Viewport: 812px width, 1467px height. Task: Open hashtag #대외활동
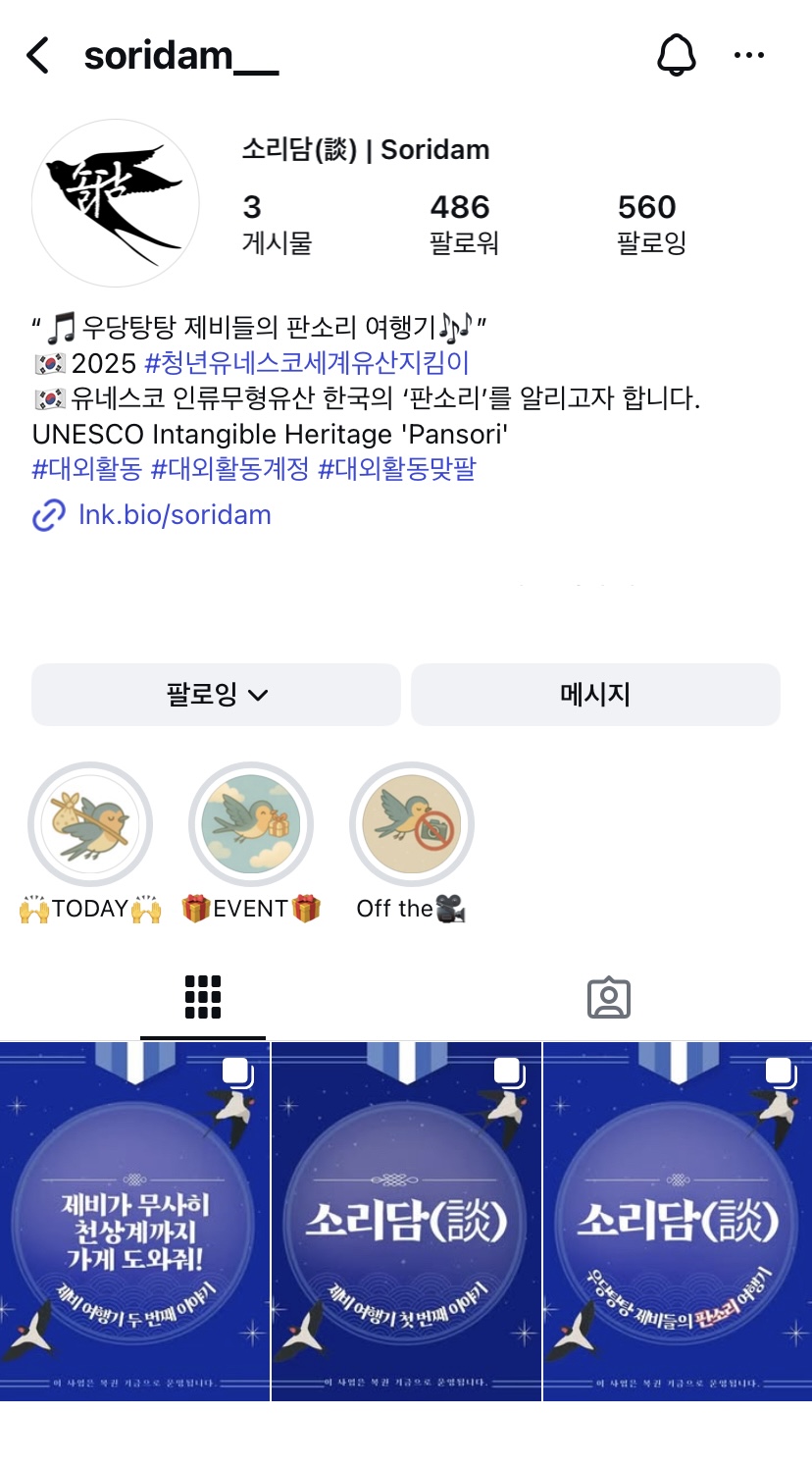(x=87, y=469)
